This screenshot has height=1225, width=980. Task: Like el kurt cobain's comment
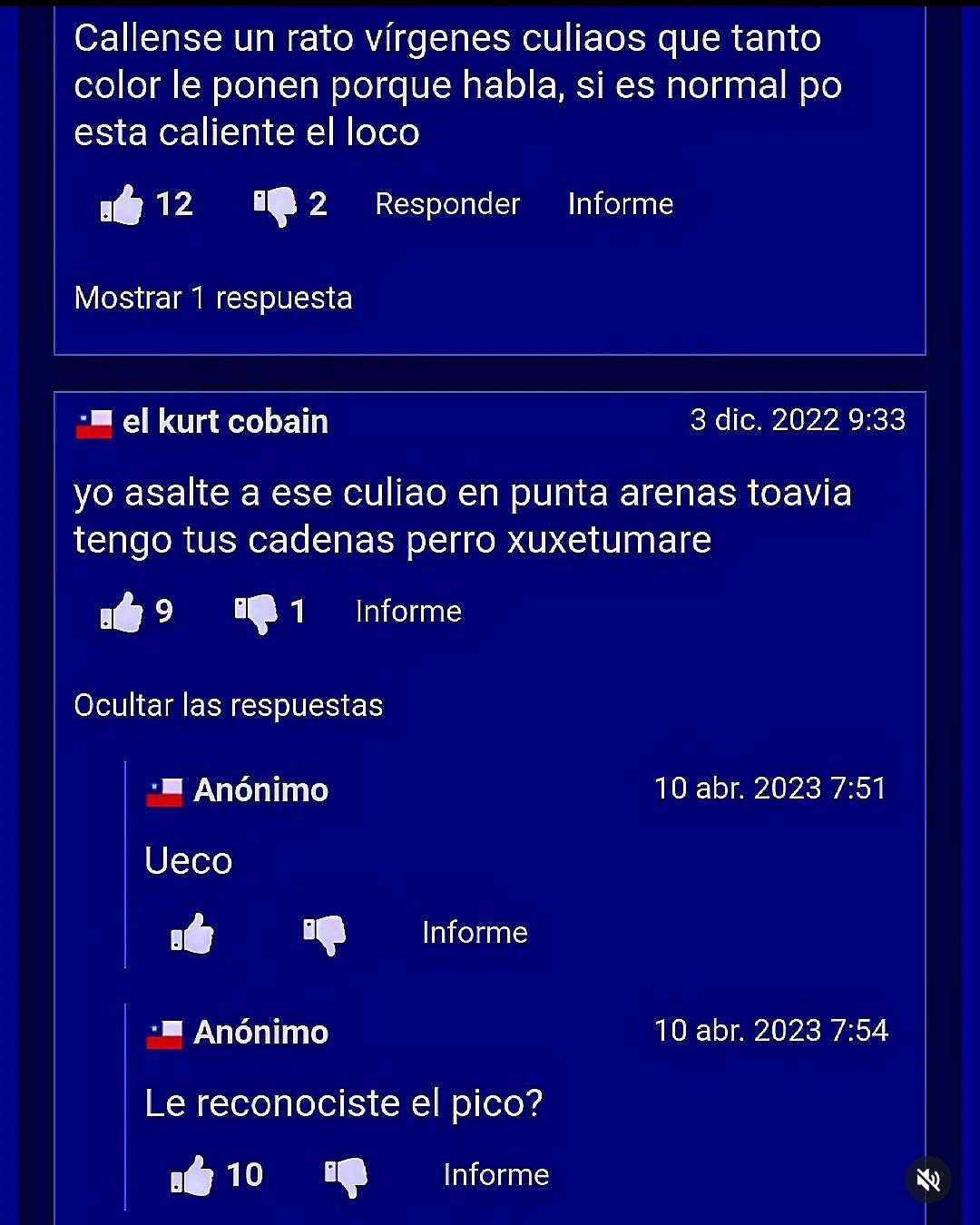click(x=122, y=612)
